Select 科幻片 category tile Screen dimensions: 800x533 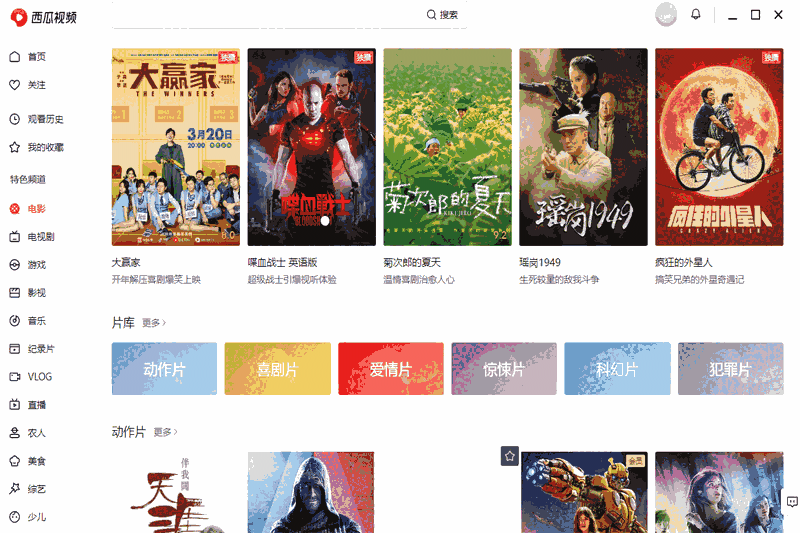[x=617, y=369]
